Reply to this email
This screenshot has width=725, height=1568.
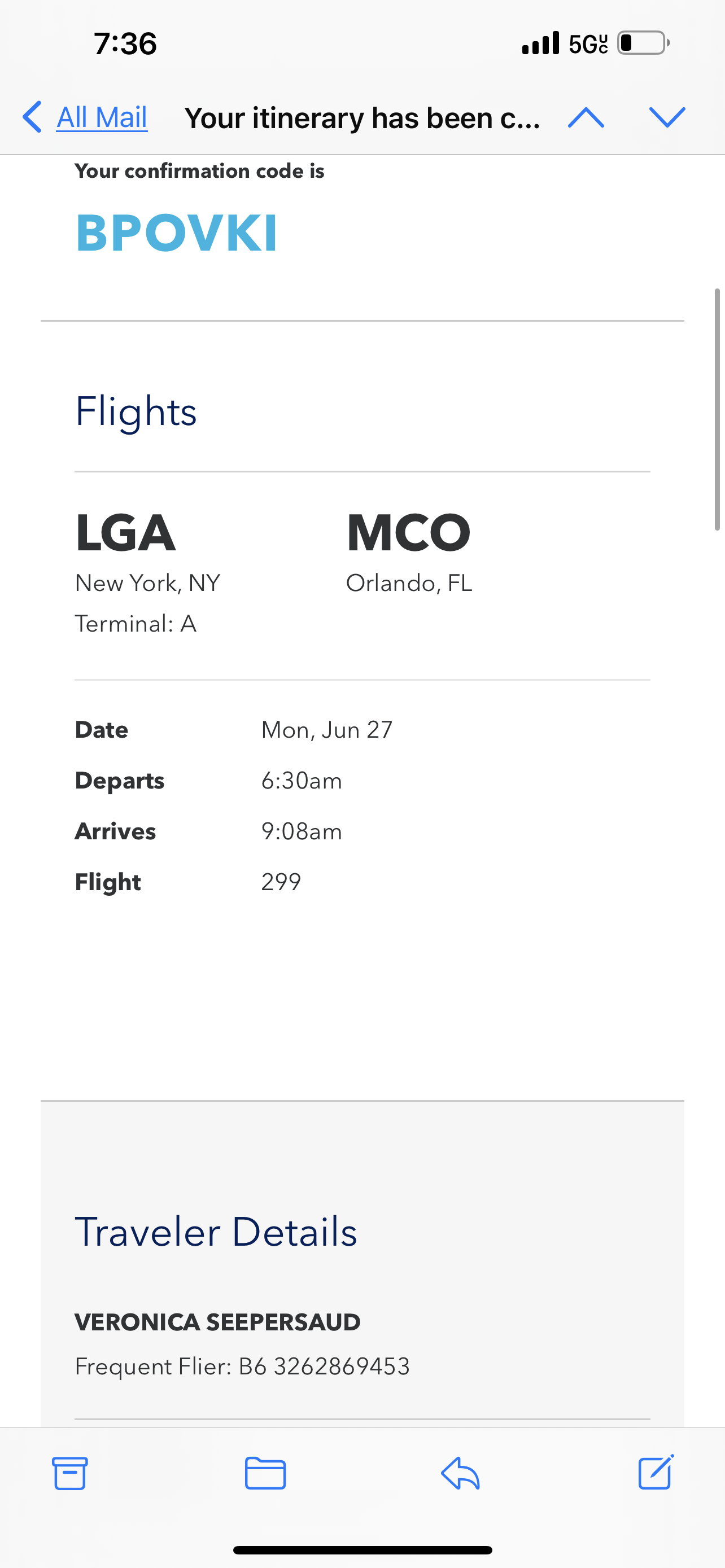(x=461, y=1473)
